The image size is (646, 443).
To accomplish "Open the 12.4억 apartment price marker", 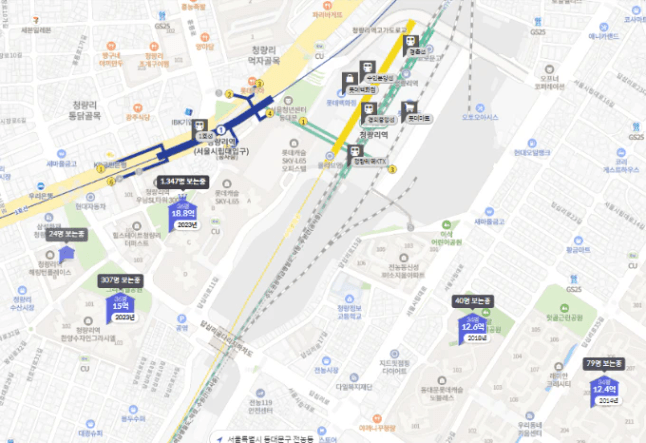I will [604, 390].
